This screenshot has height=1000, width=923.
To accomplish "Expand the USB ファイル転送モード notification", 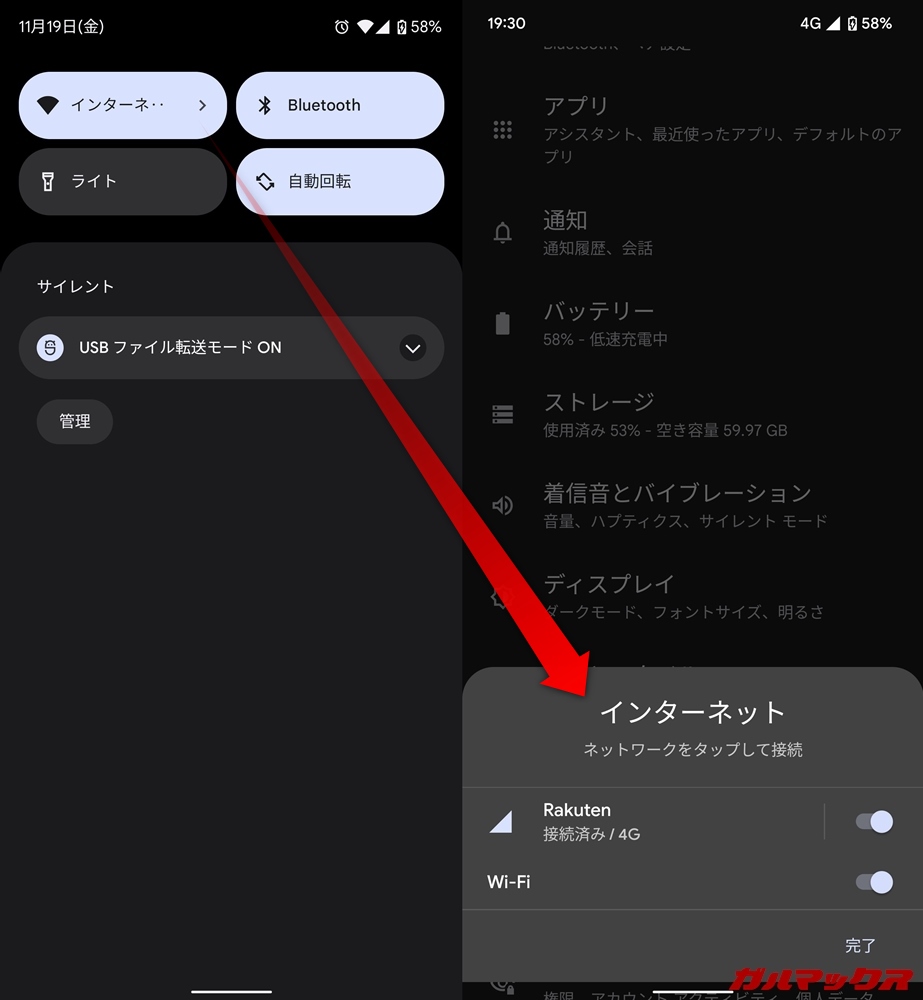I will [412, 348].
